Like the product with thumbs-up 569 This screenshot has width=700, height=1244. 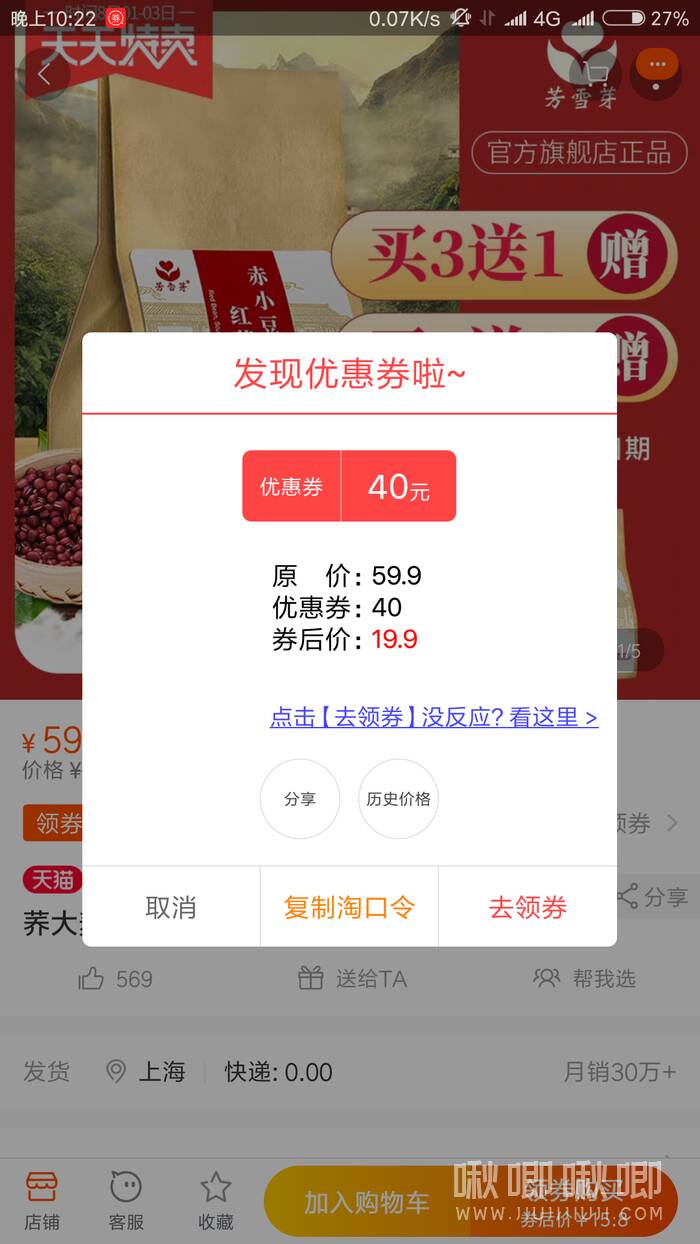coord(115,979)
